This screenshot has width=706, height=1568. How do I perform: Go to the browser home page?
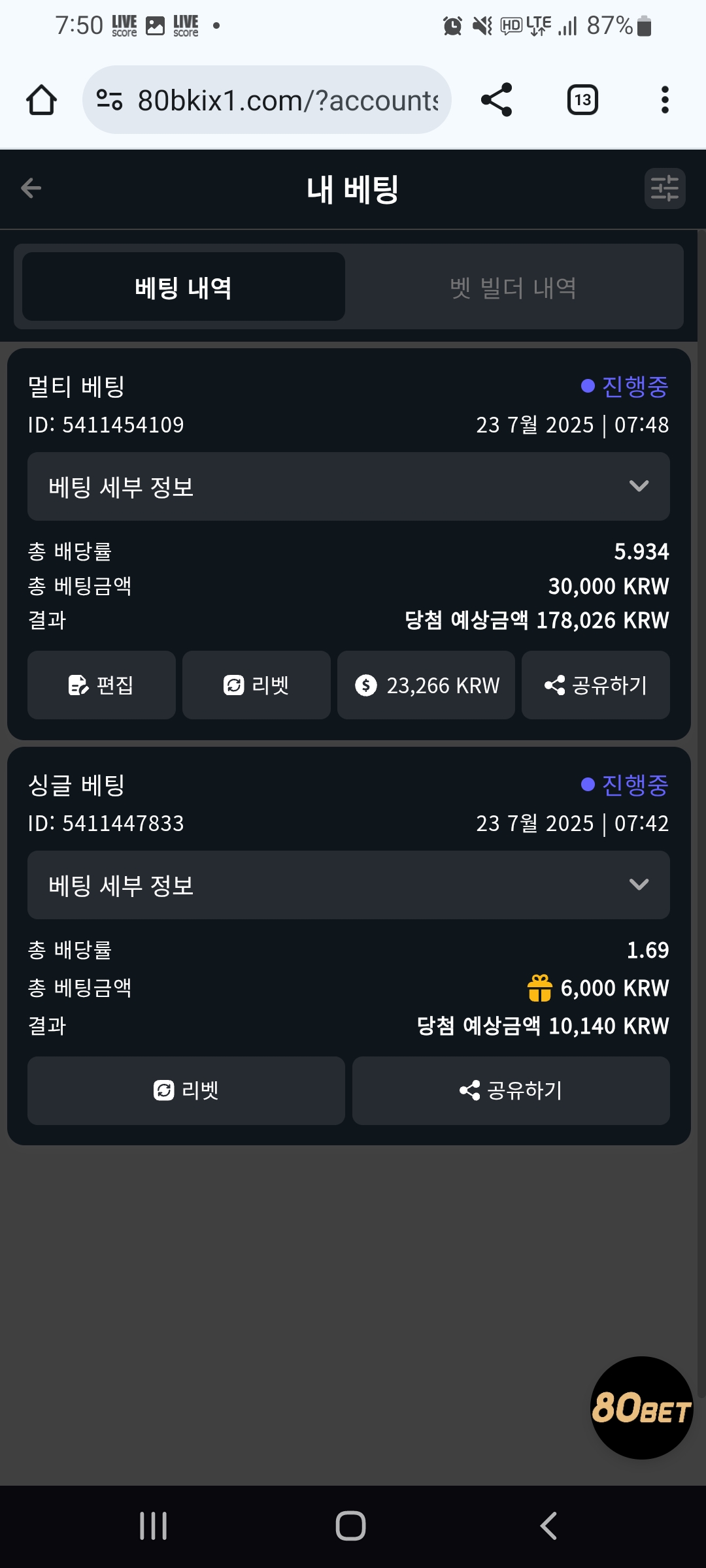point(41,100)
